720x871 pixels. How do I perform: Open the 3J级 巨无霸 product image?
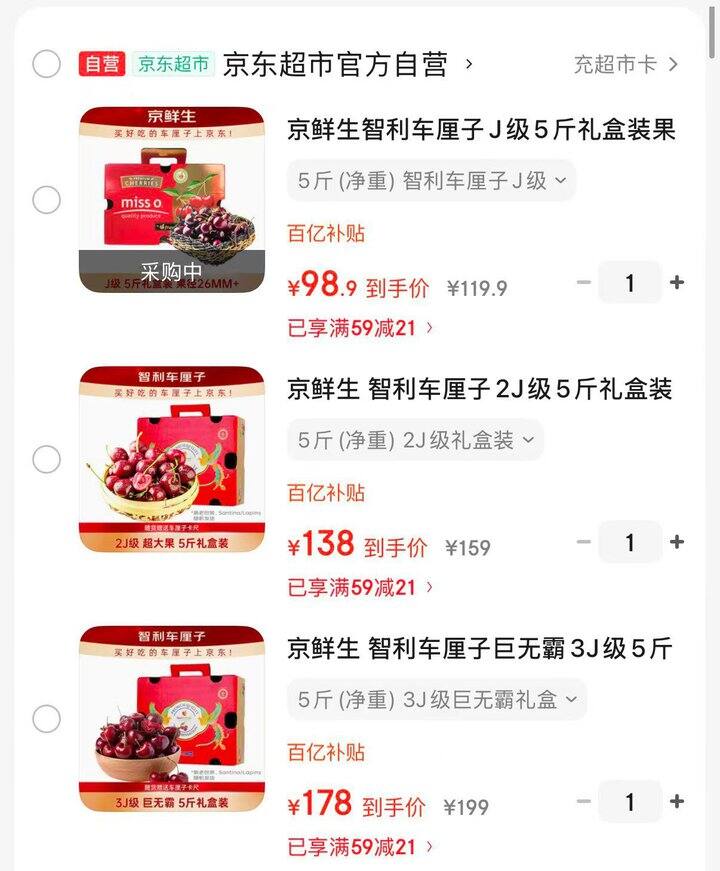[x=172, y=719]
